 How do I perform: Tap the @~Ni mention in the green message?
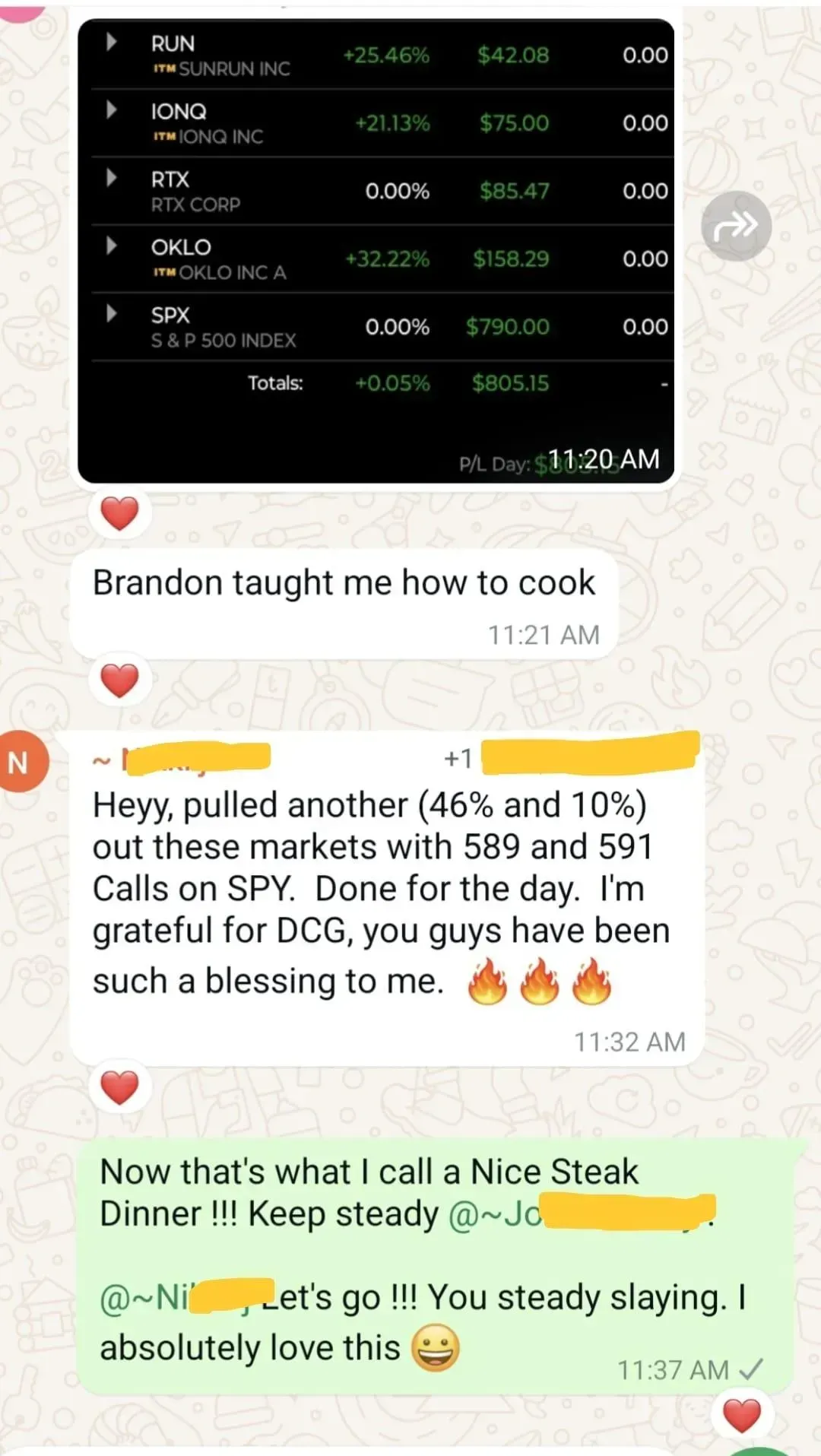click(x=187, y=1297)
